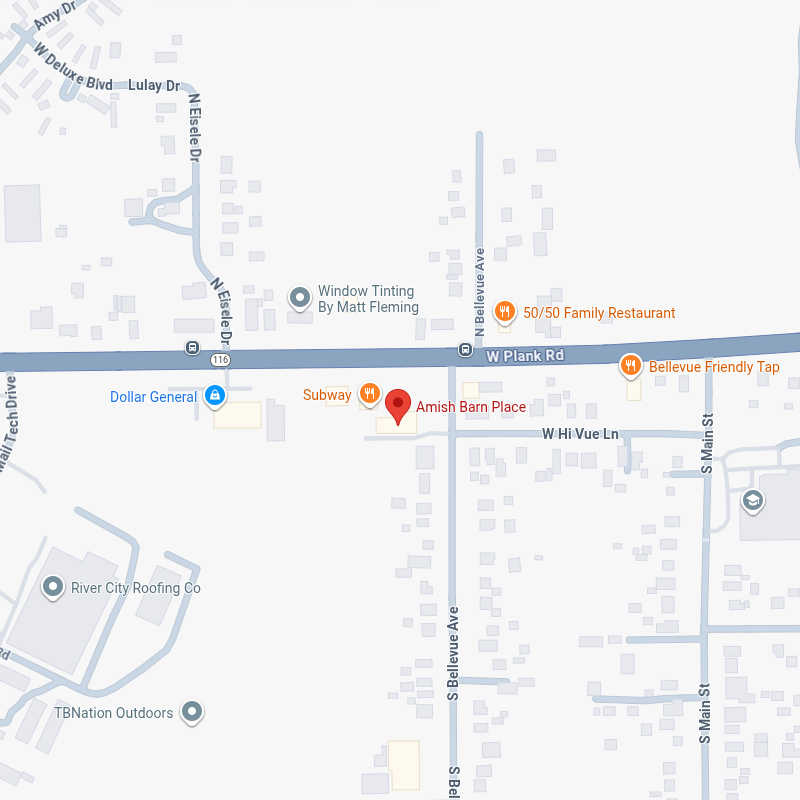The height and width of the screenshot is (800, 800).
Task: Select the Subway restaurant marker
Action: (x=369, y=395)
